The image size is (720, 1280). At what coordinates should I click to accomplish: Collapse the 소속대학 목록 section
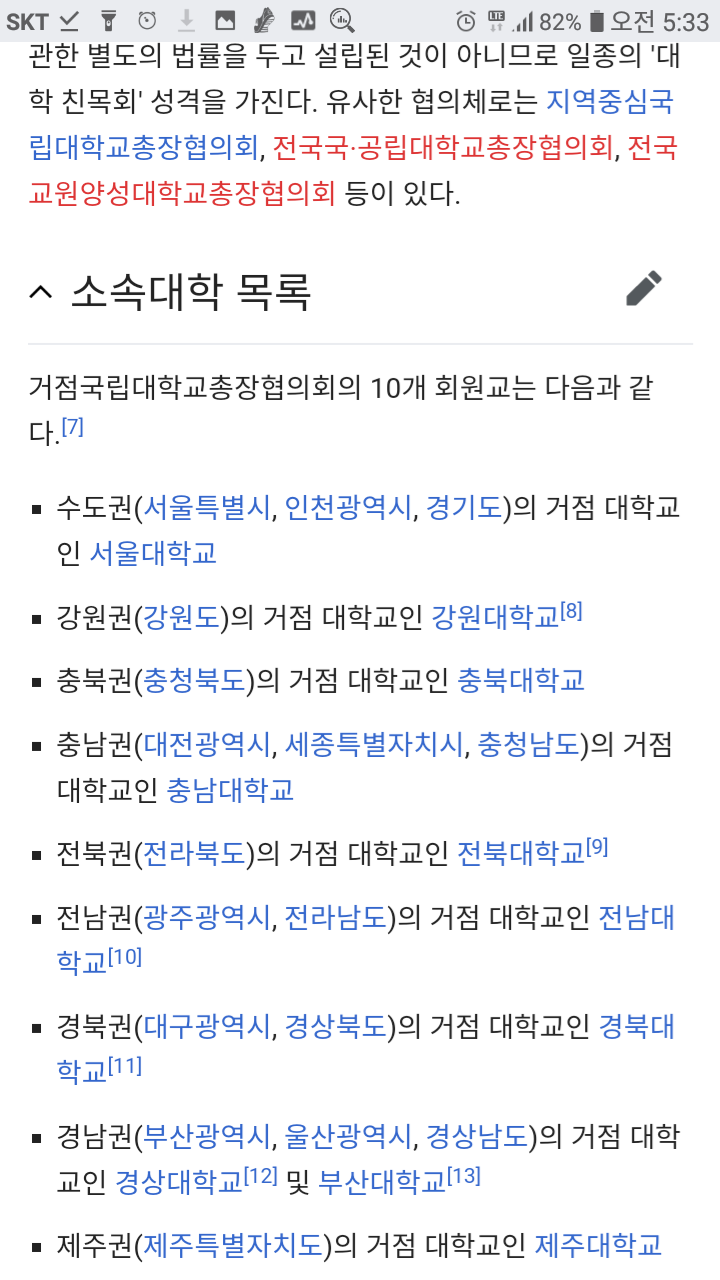point(41,292)
